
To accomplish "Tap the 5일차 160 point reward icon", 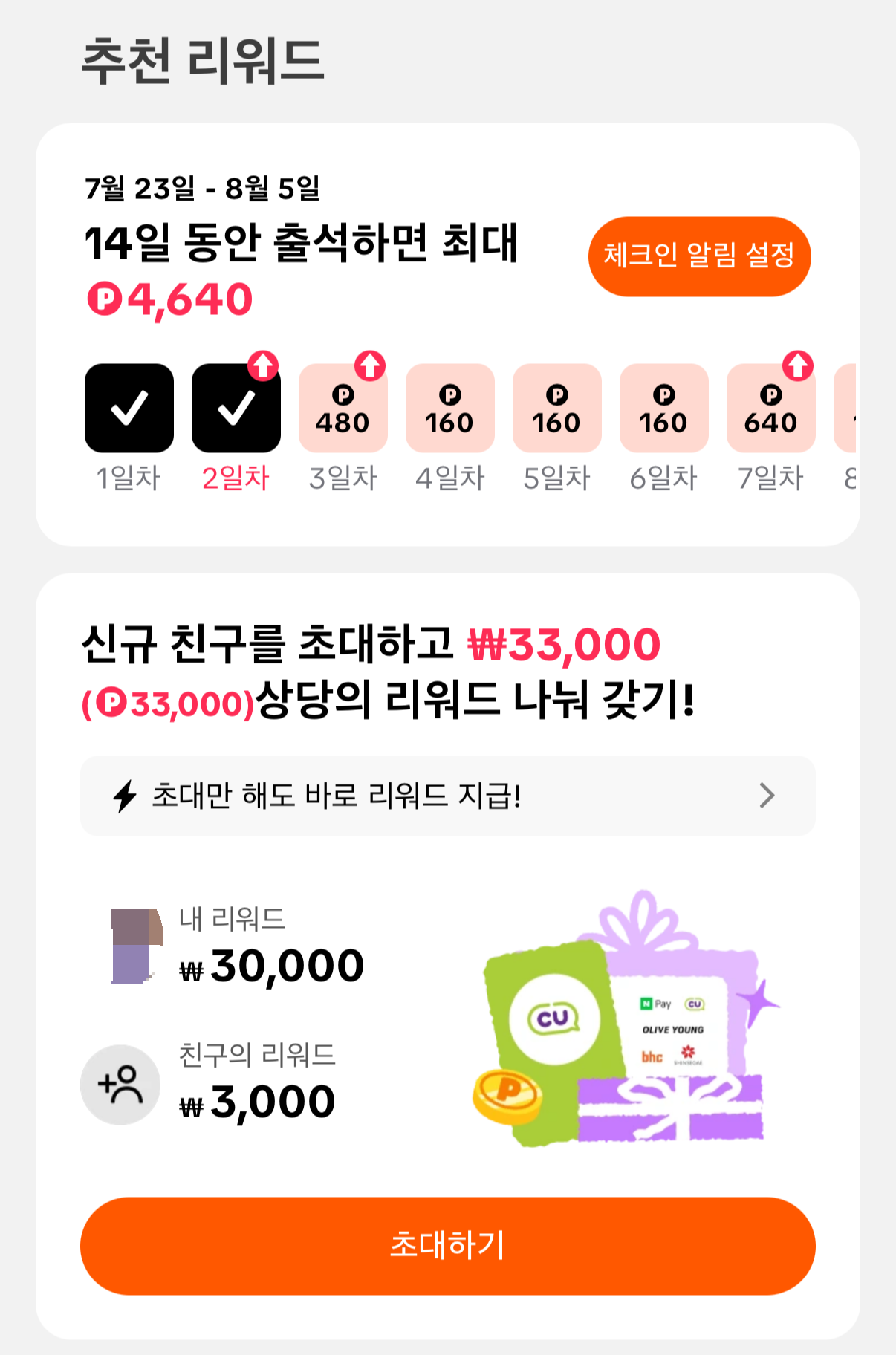I will tap(557, 407).
